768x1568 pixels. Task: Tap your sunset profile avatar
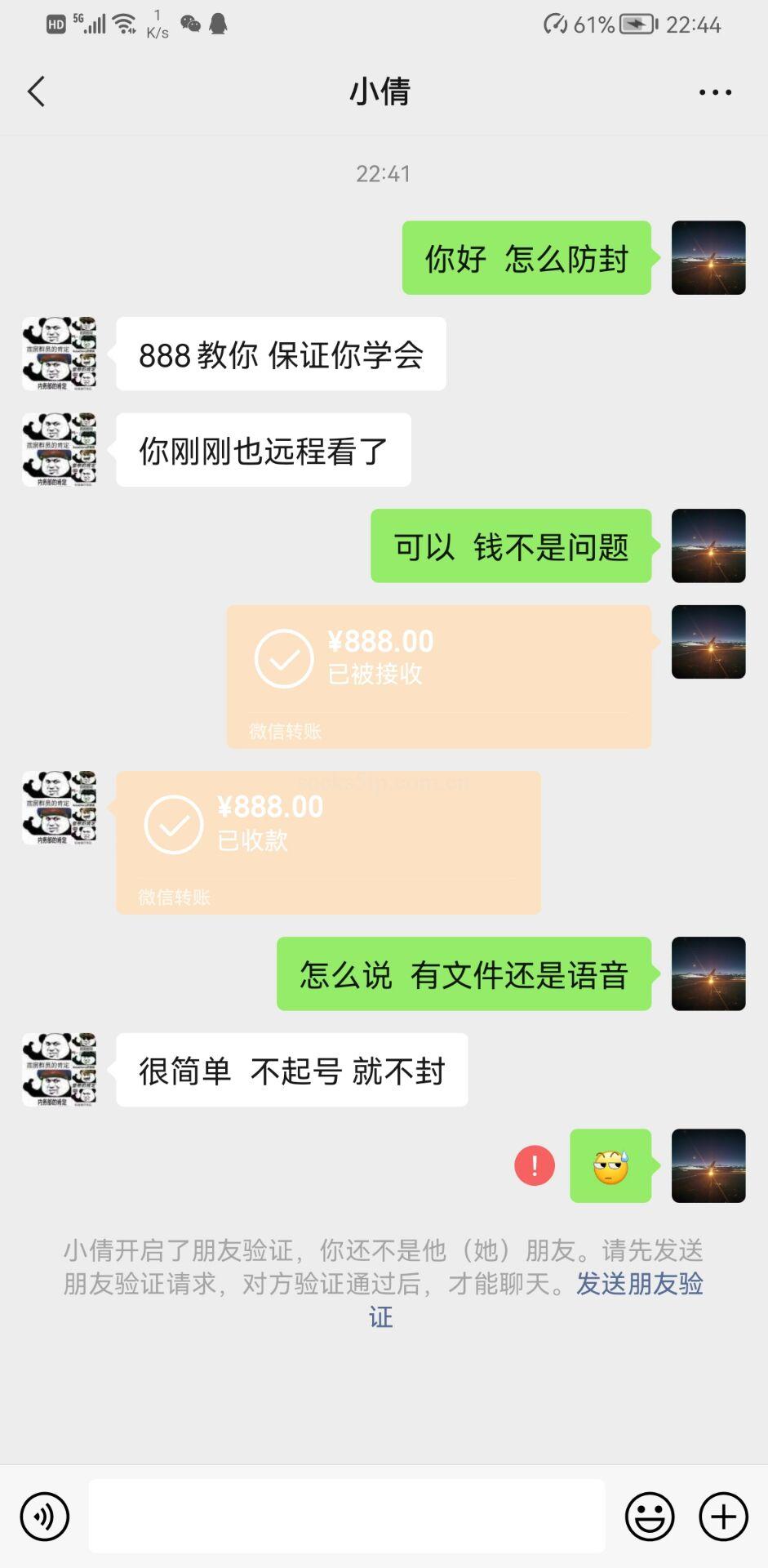coord(708,257)
